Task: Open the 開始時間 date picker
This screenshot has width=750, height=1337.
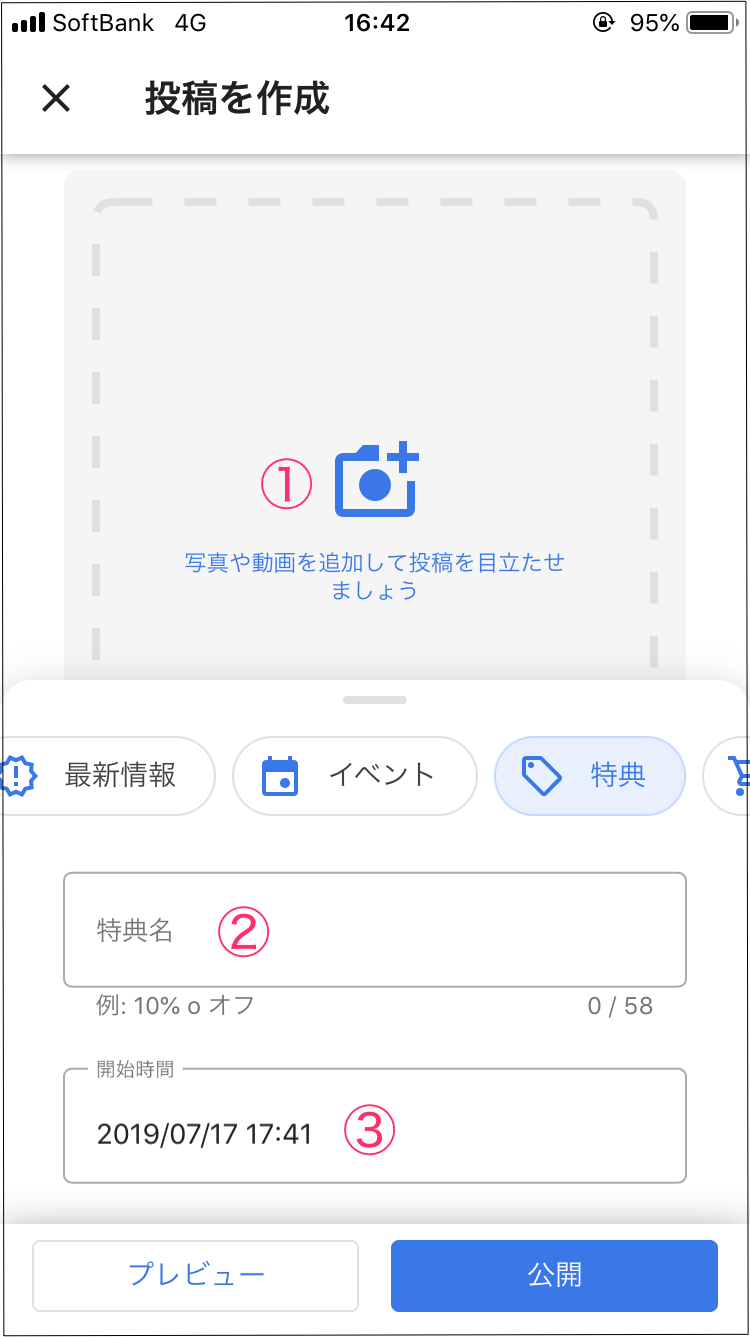Action: 375,1126
